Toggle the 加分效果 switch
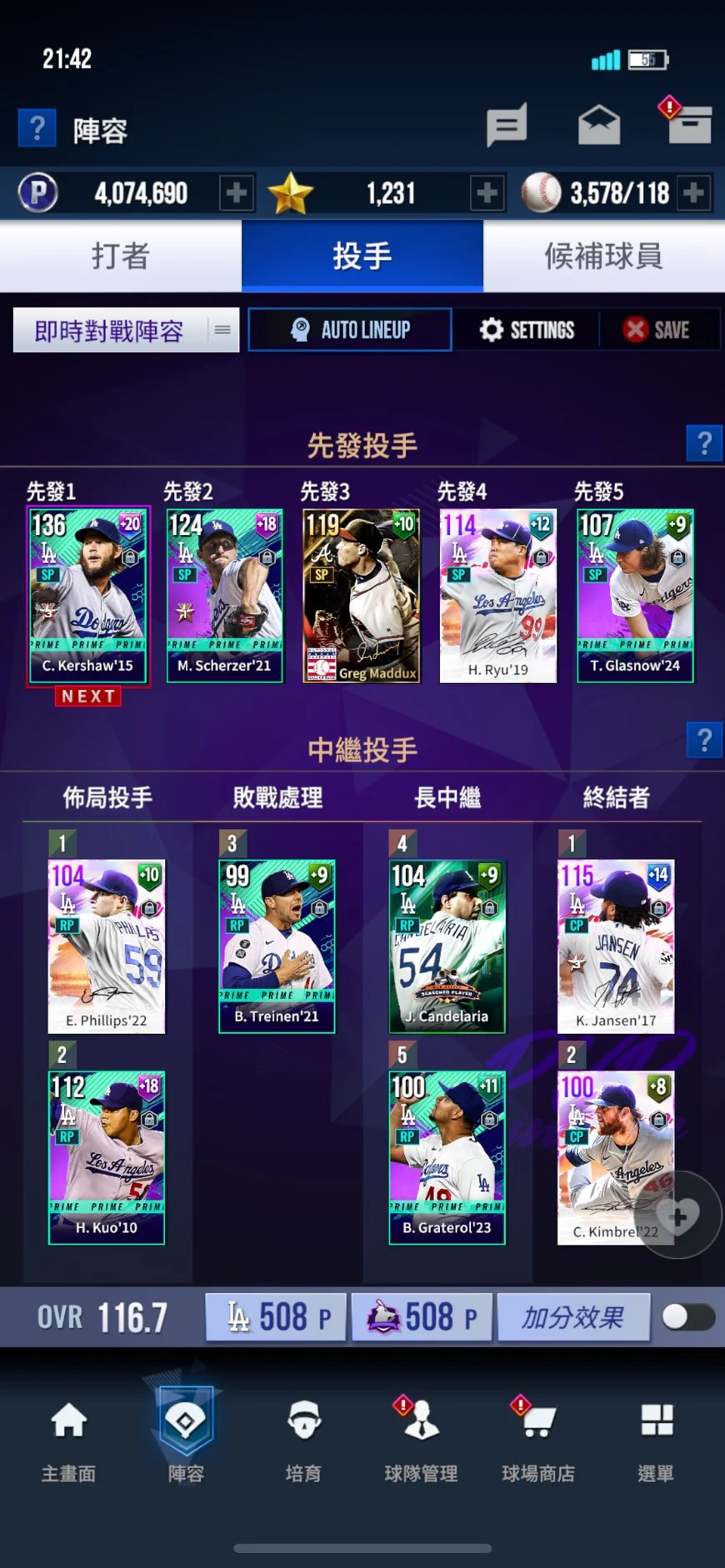This screenshot has width=725, height=1568. tap(688, 1317)
